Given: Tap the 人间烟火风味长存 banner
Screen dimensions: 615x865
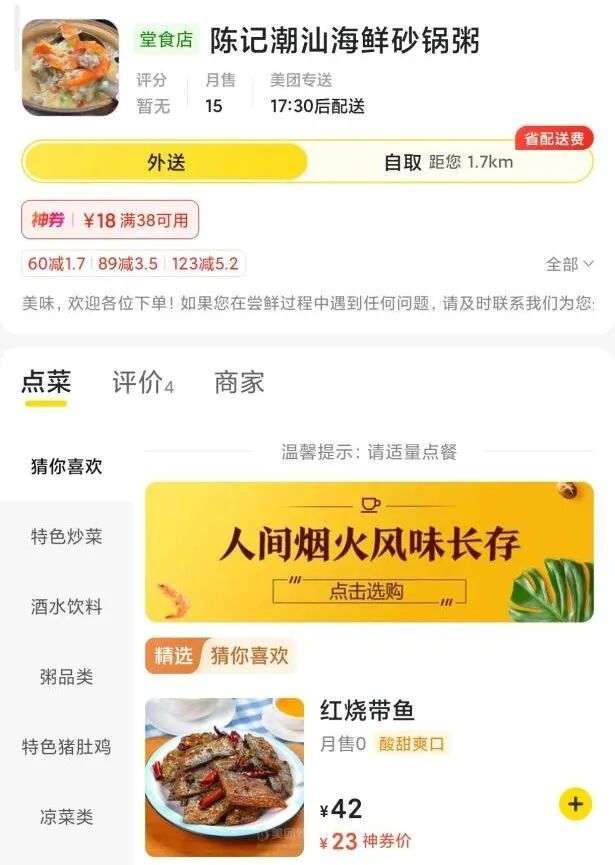Looking at the screenshot, I should click(x=369, y=552).
